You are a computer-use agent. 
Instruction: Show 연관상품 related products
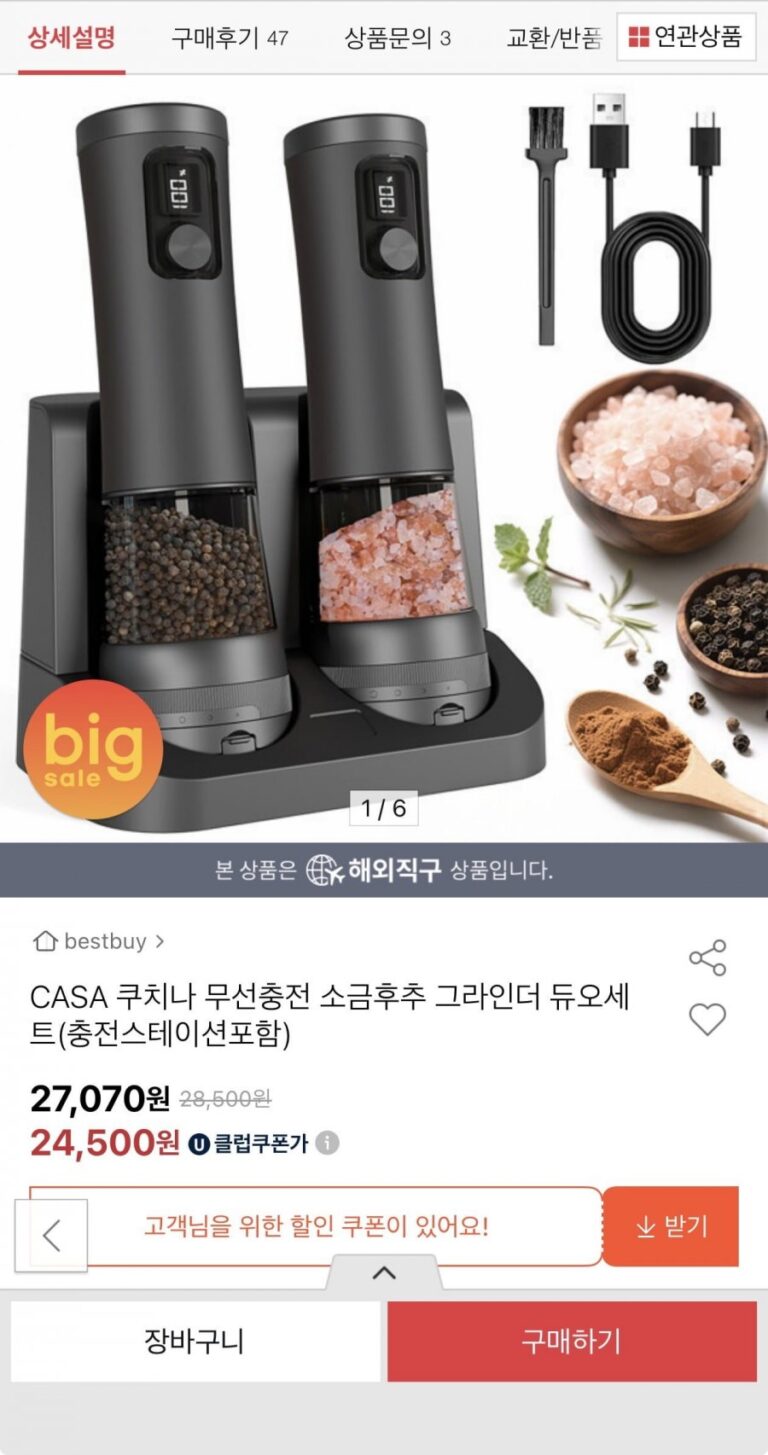coord(686,38)
